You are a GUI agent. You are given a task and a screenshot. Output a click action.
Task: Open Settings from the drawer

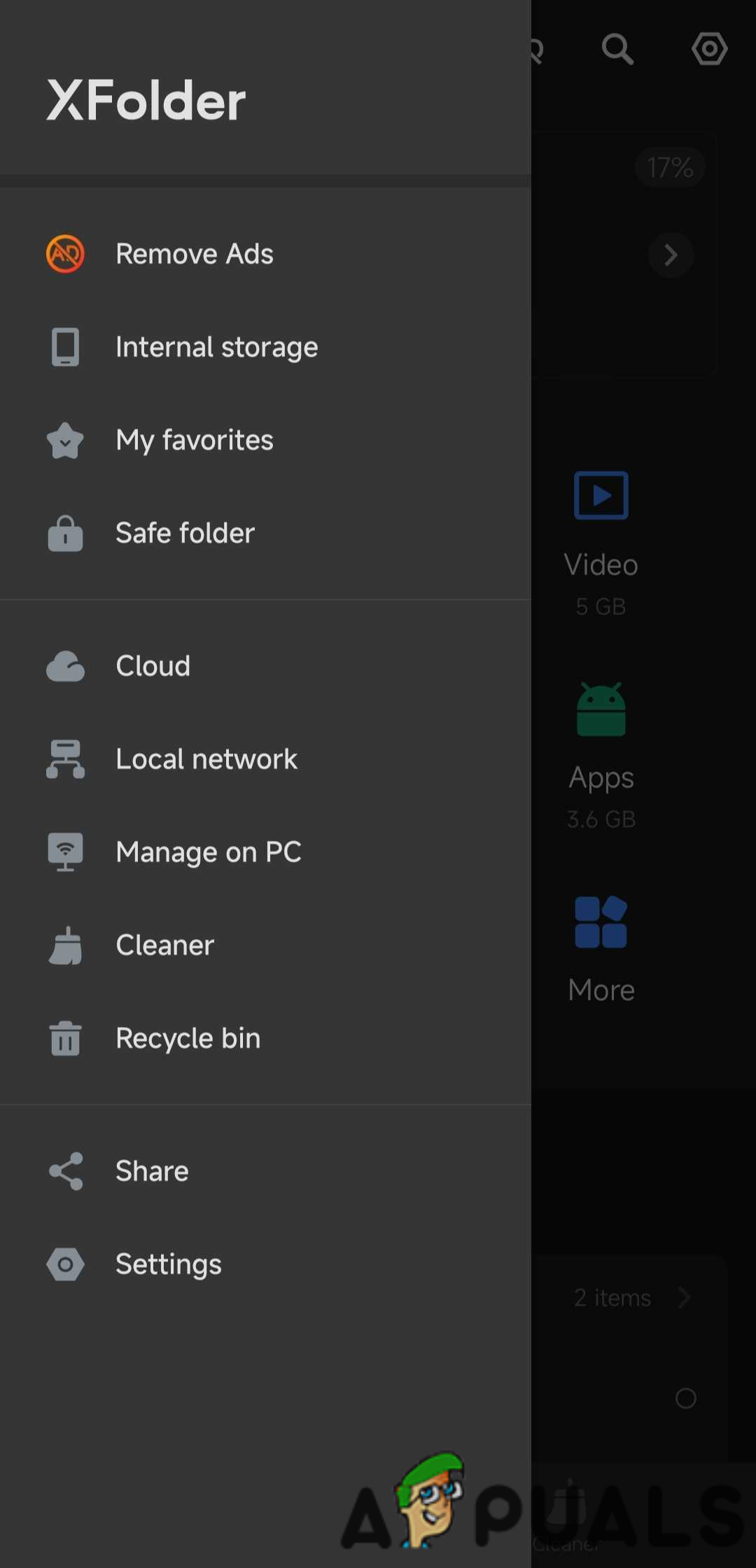pos(168,1264)
